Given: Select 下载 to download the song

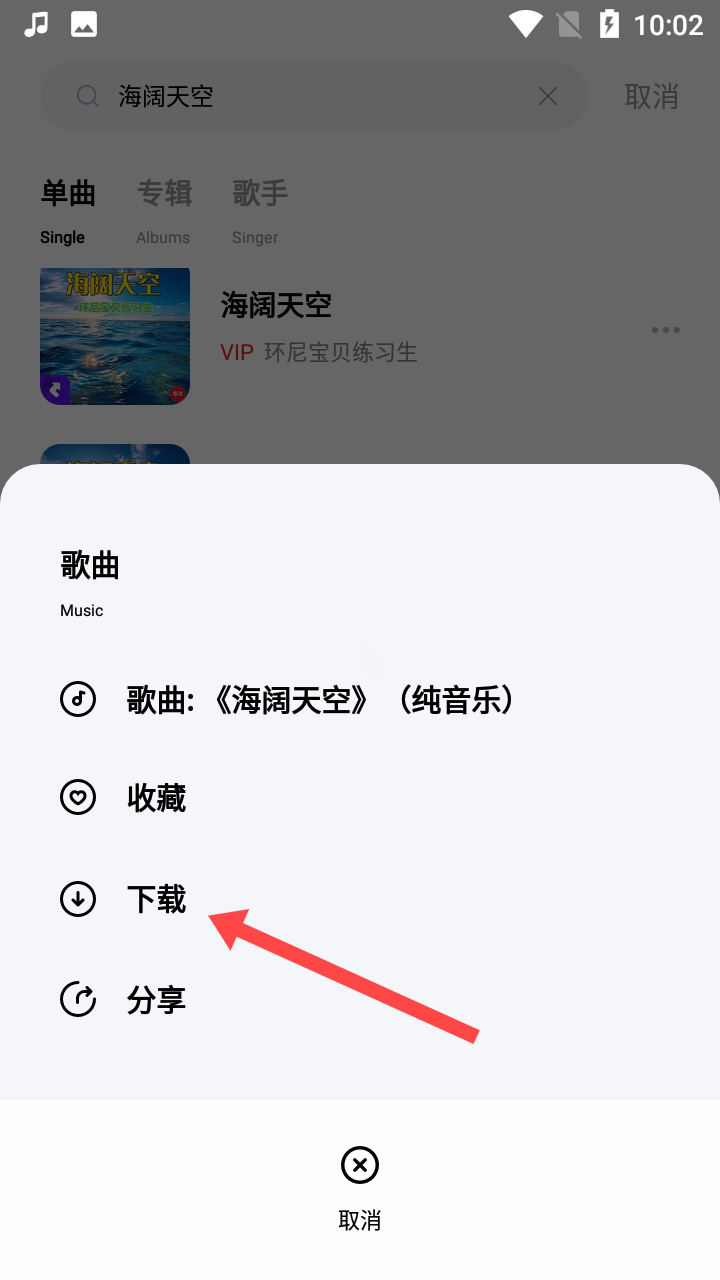Looking at the screenshot, I should pos(156,900).
